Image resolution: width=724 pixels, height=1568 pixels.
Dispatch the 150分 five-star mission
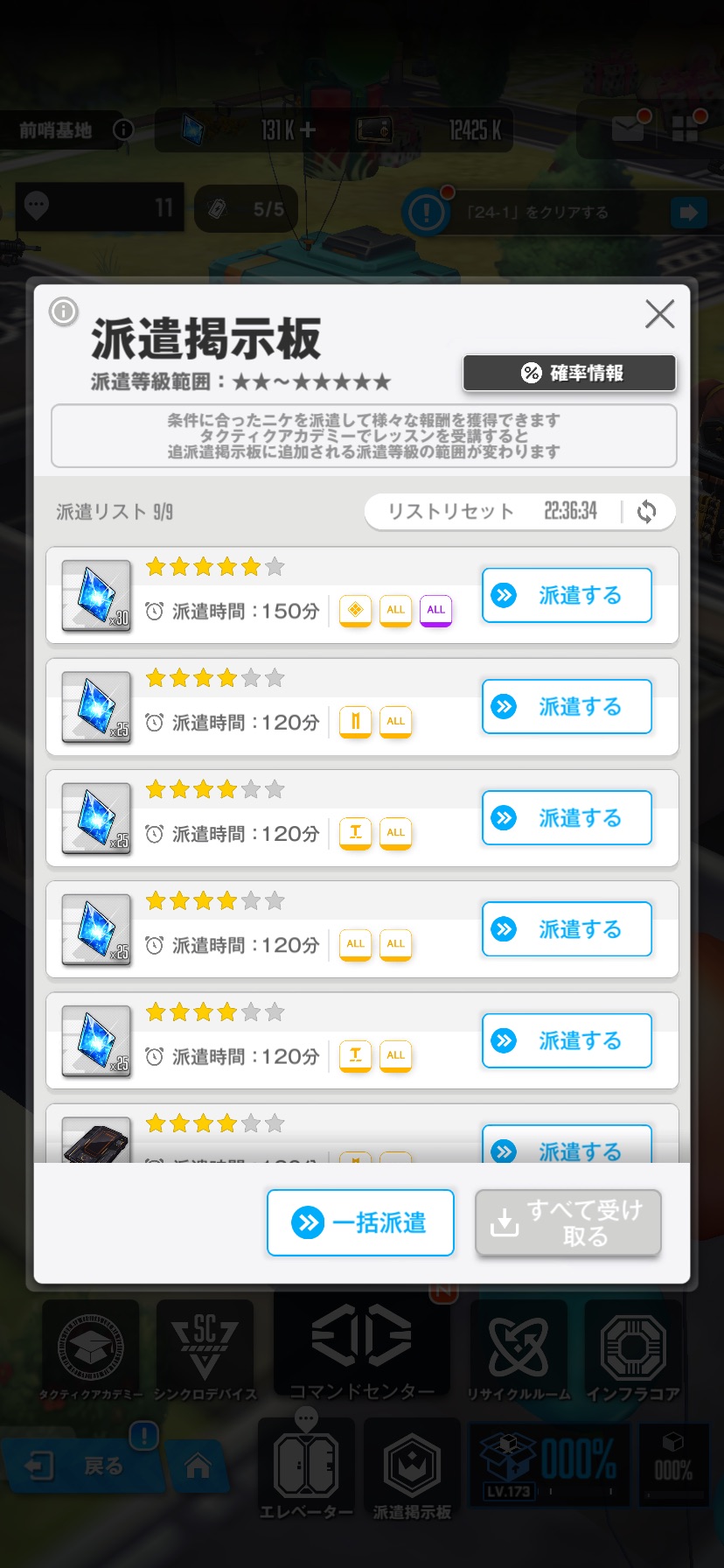tap(567, 596)
